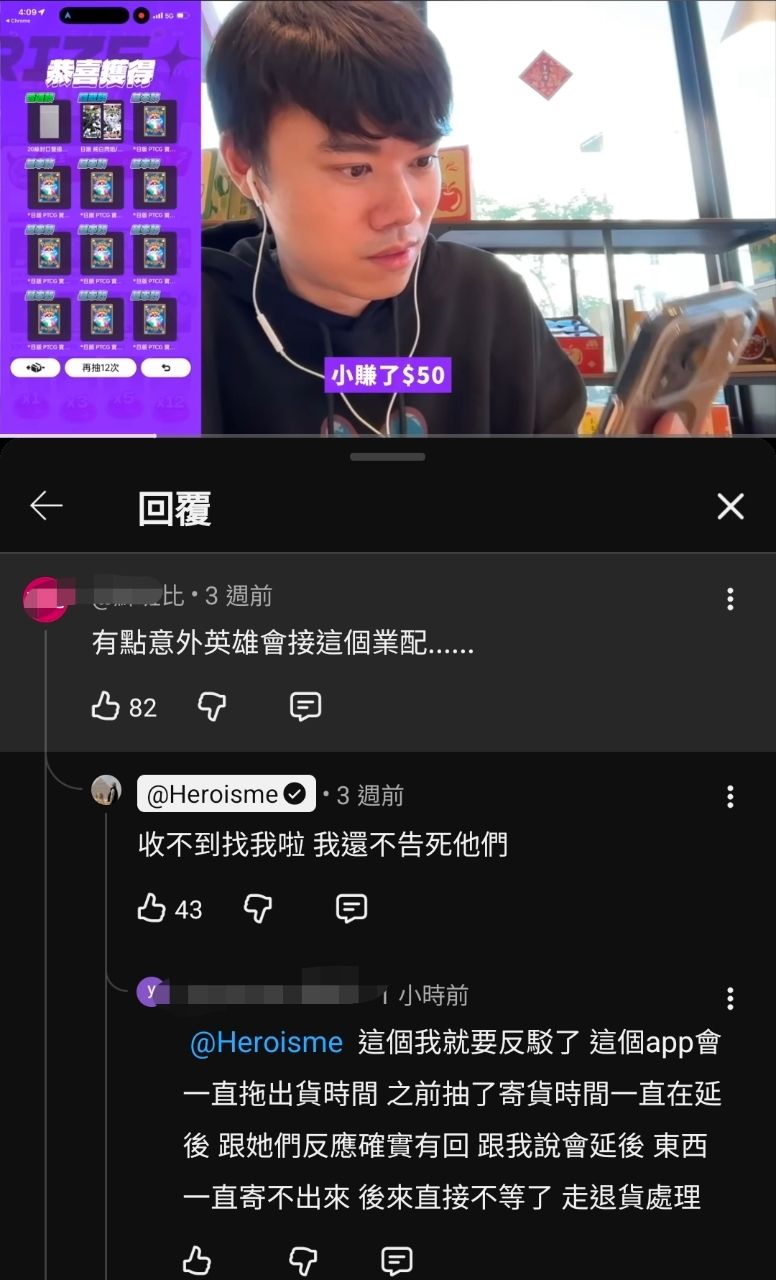Screen dimensions: 776x1280
Task: Open the @Heroisme channel name chip
Action: [226, 794]
